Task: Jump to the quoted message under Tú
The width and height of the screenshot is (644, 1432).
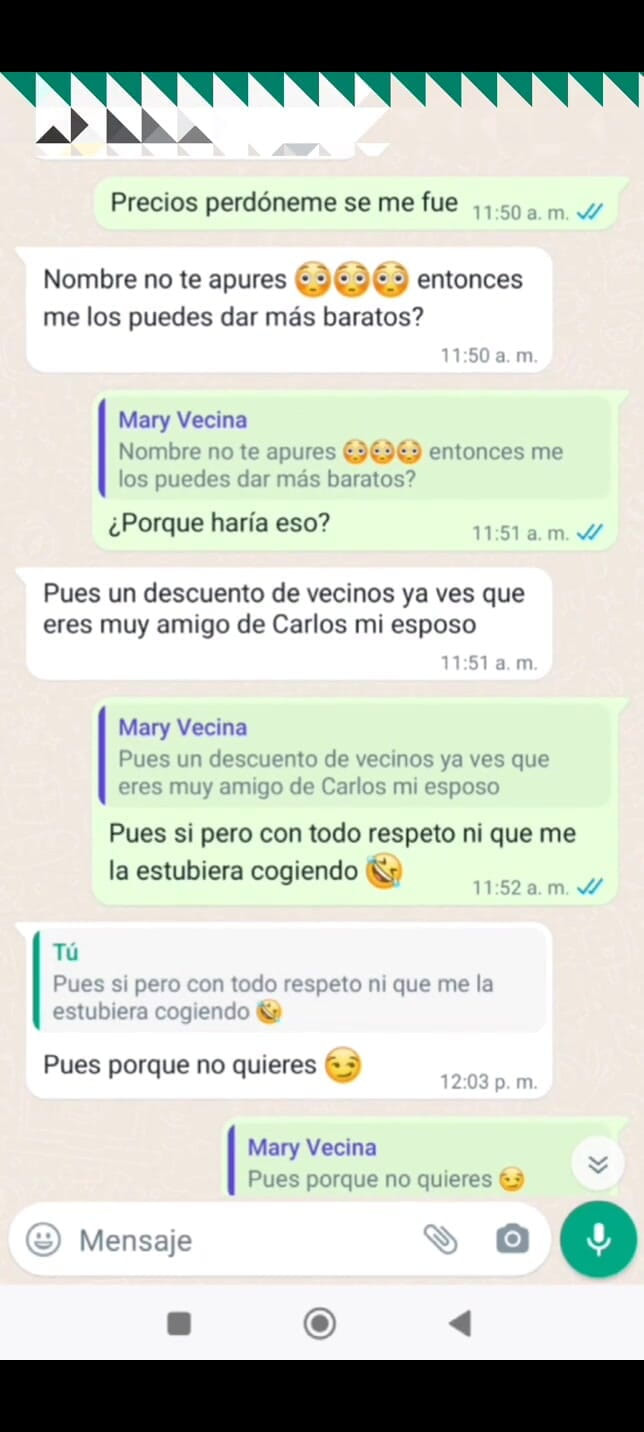Action: (288, 982)
